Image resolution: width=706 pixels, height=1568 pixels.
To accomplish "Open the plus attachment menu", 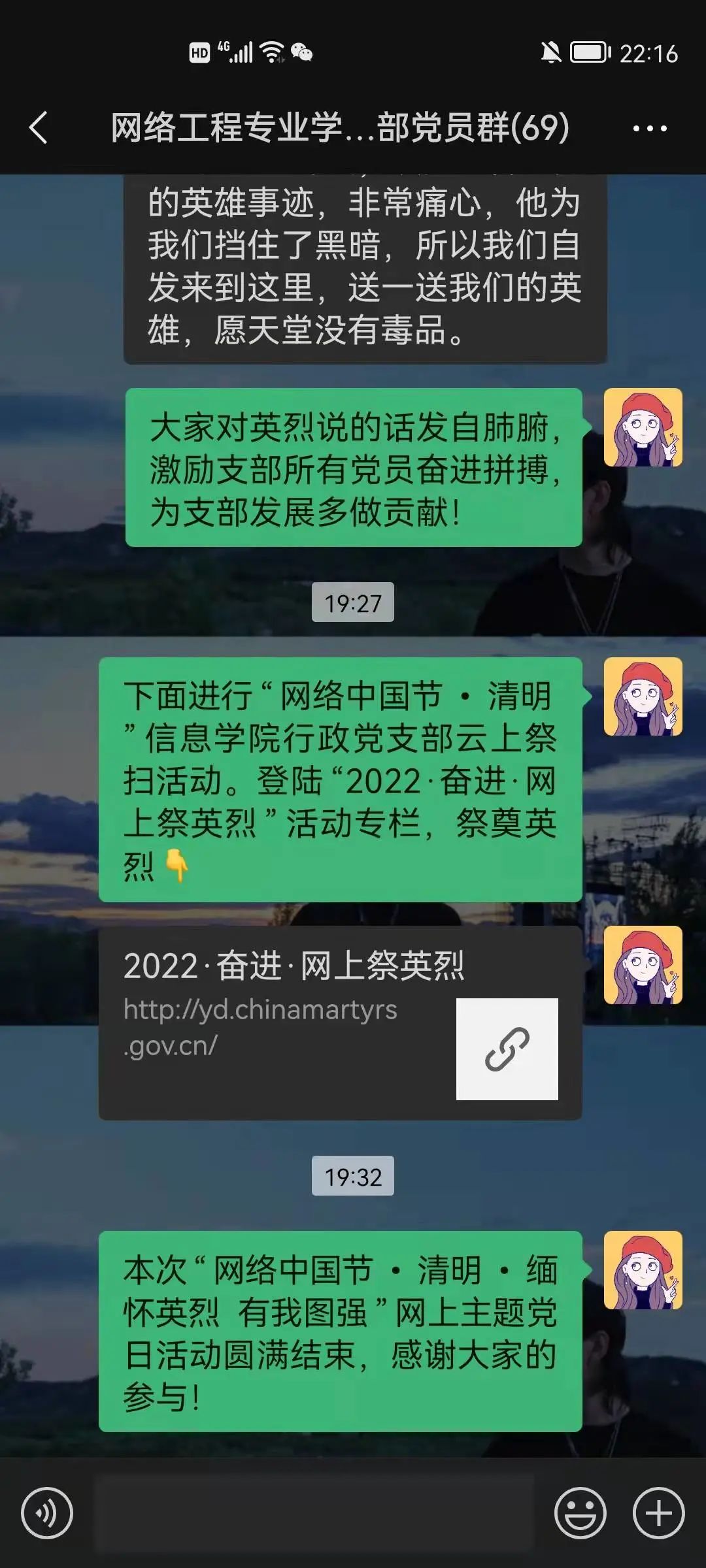I will pos(658,1513).
